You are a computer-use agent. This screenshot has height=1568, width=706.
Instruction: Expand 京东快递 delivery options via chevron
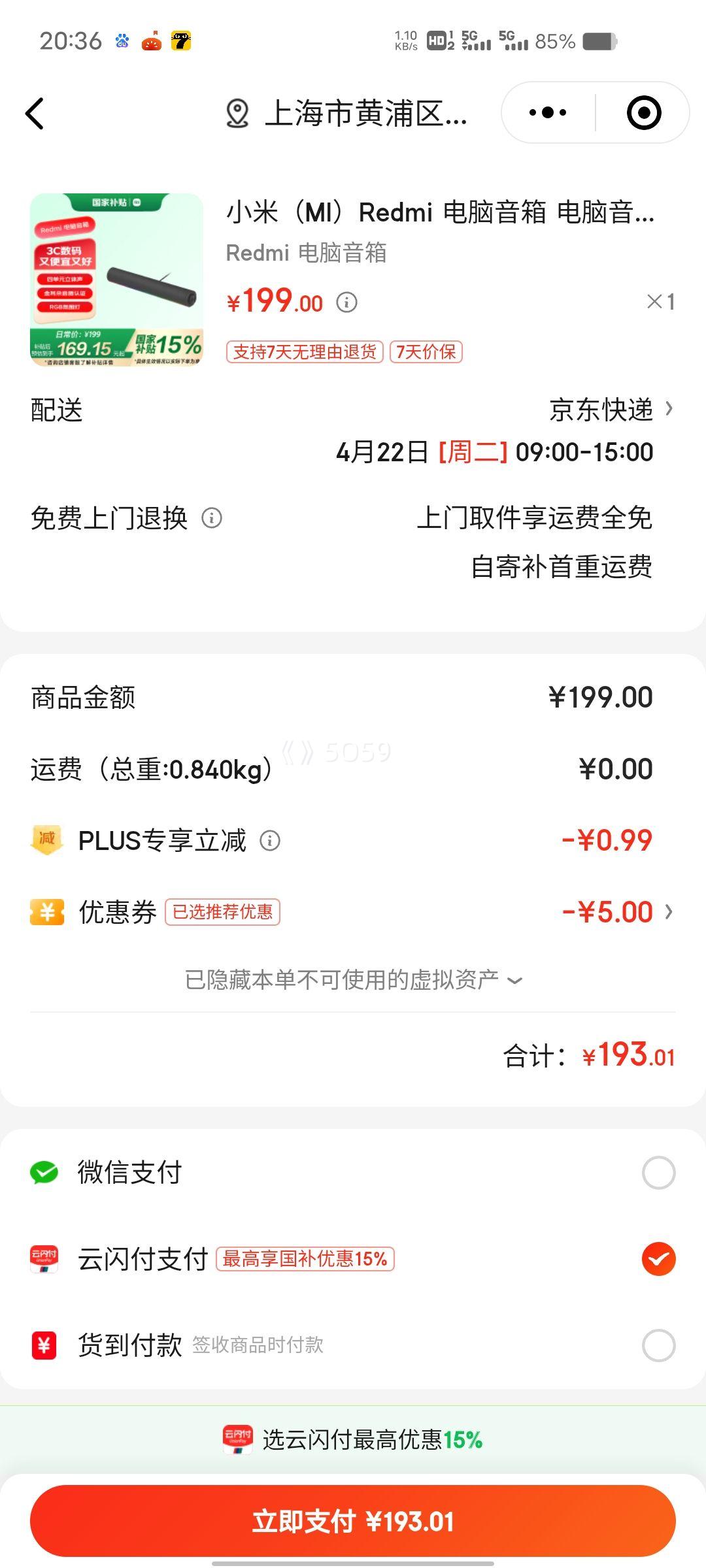pos(672,410)
